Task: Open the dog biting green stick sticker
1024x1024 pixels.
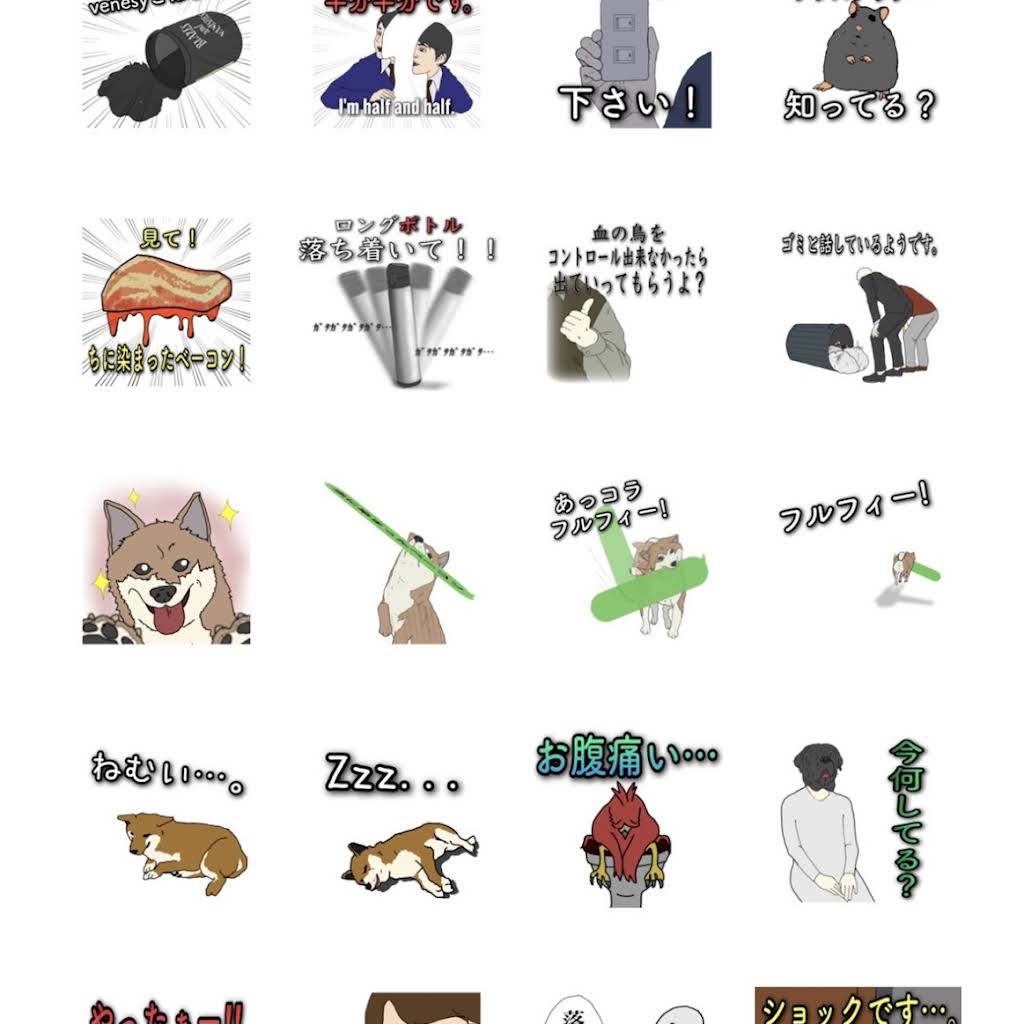Action: [397, 560]
